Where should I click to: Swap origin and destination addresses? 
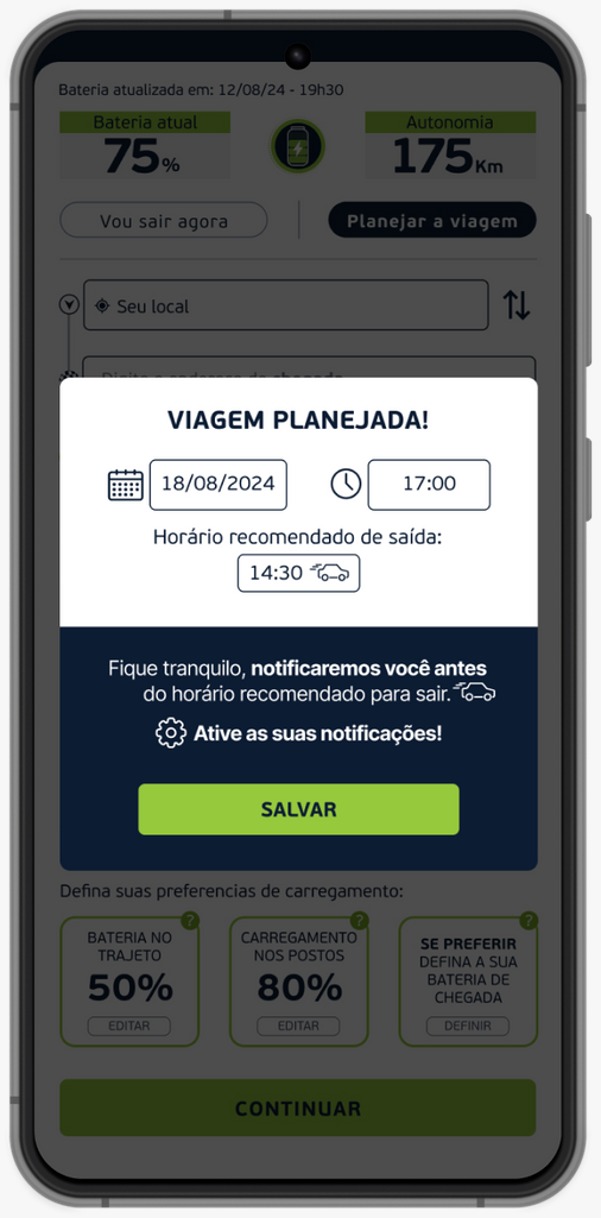point(517,305)
